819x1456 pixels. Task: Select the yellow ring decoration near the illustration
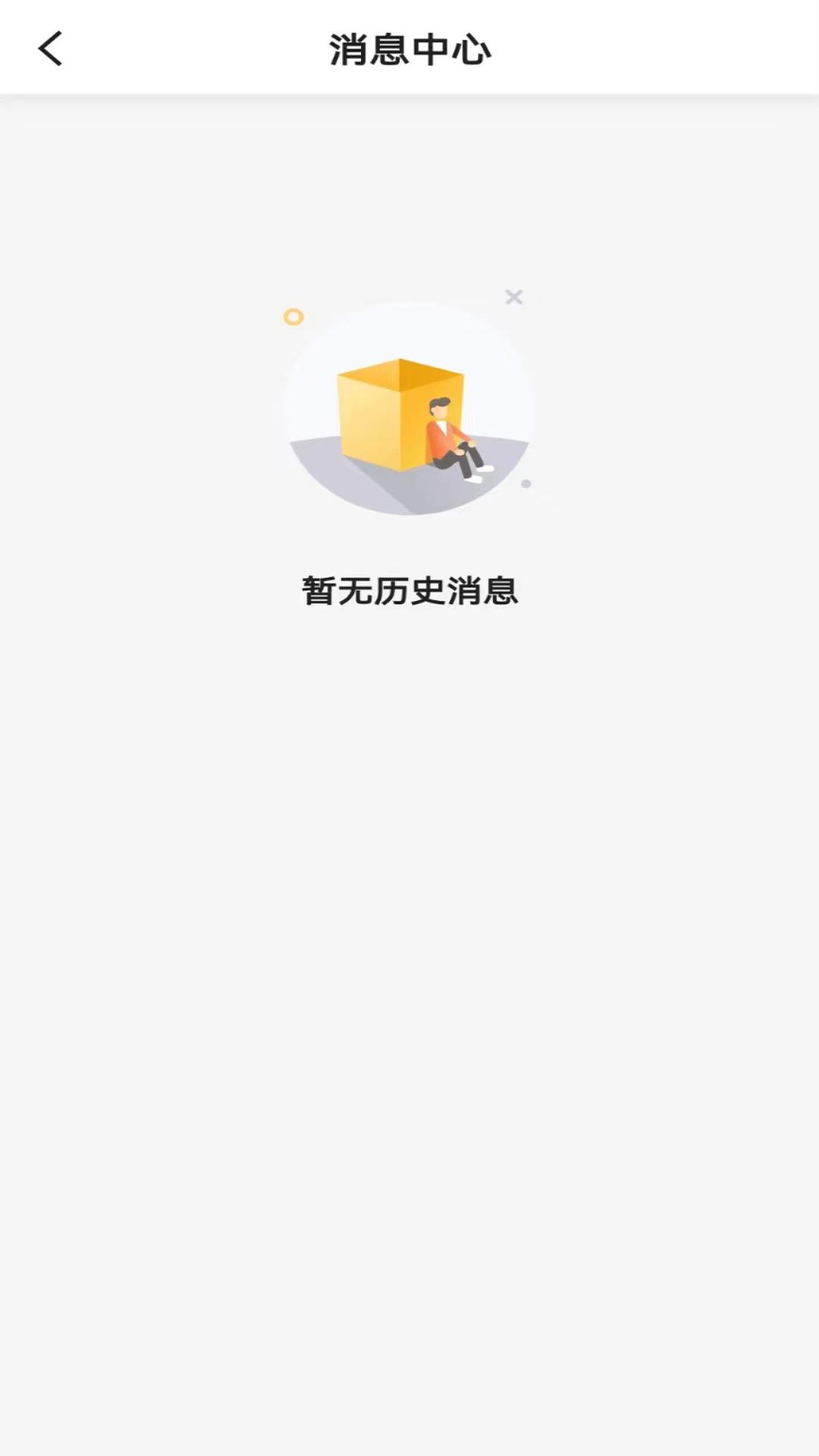click(x=293, y=318)
